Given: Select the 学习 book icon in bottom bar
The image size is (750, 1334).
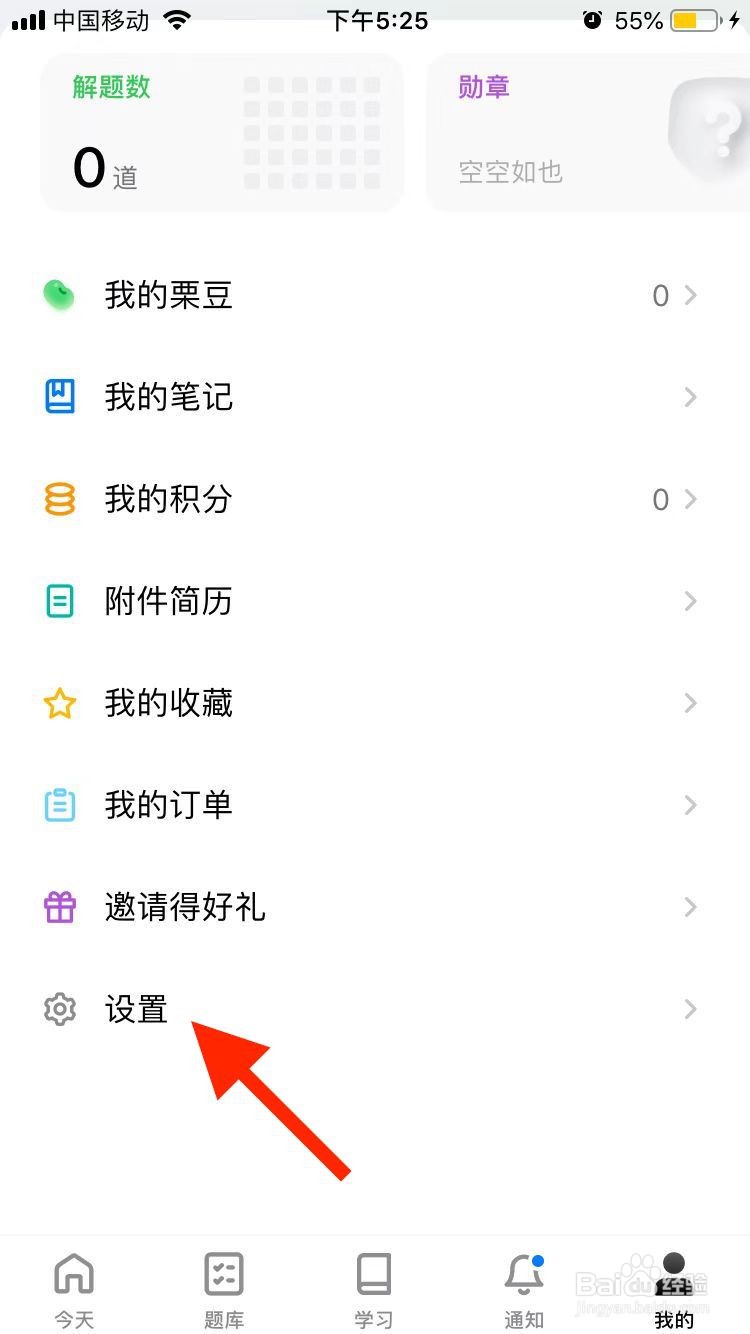Looking at the screenshot, I should (374, 1272).
